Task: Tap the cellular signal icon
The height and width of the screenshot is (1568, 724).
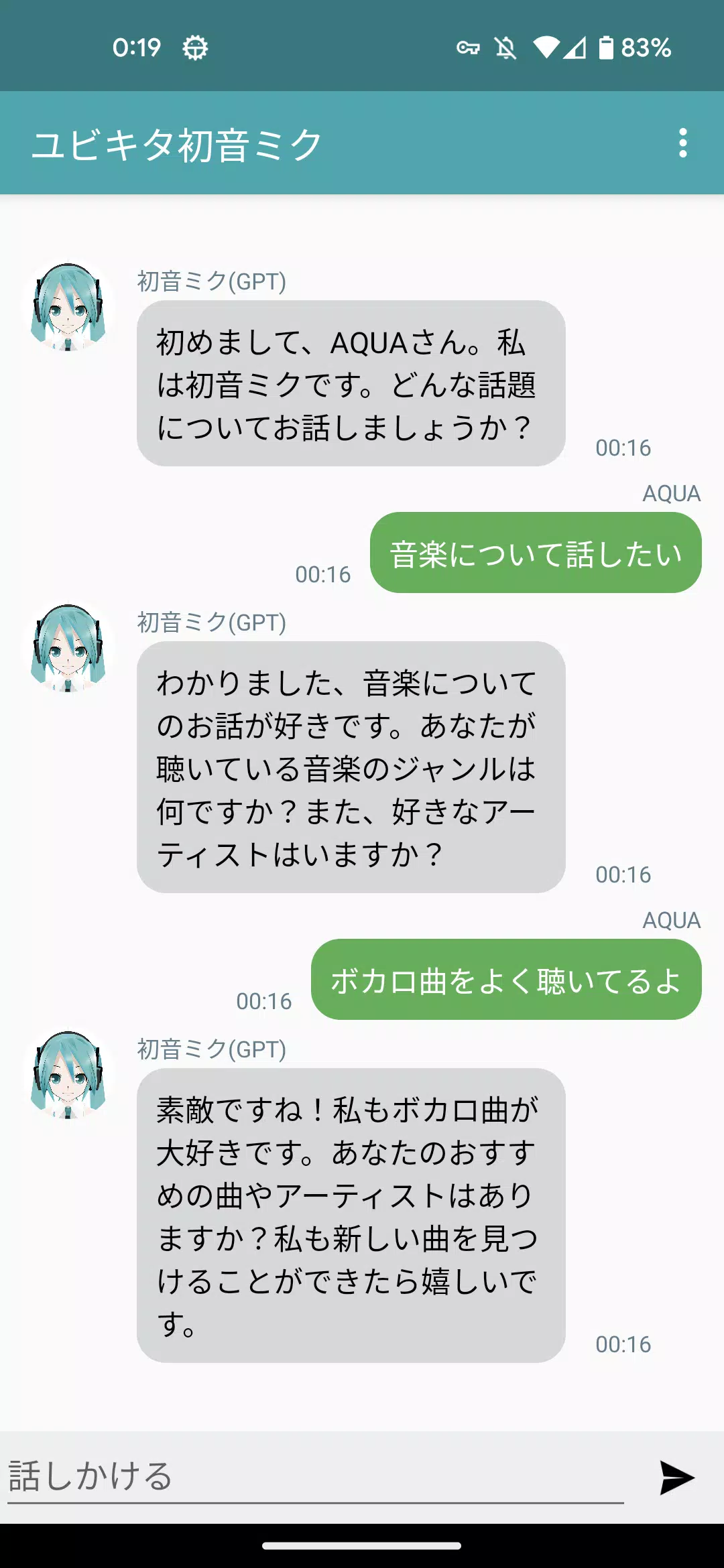Action: (x=575, y=48)
